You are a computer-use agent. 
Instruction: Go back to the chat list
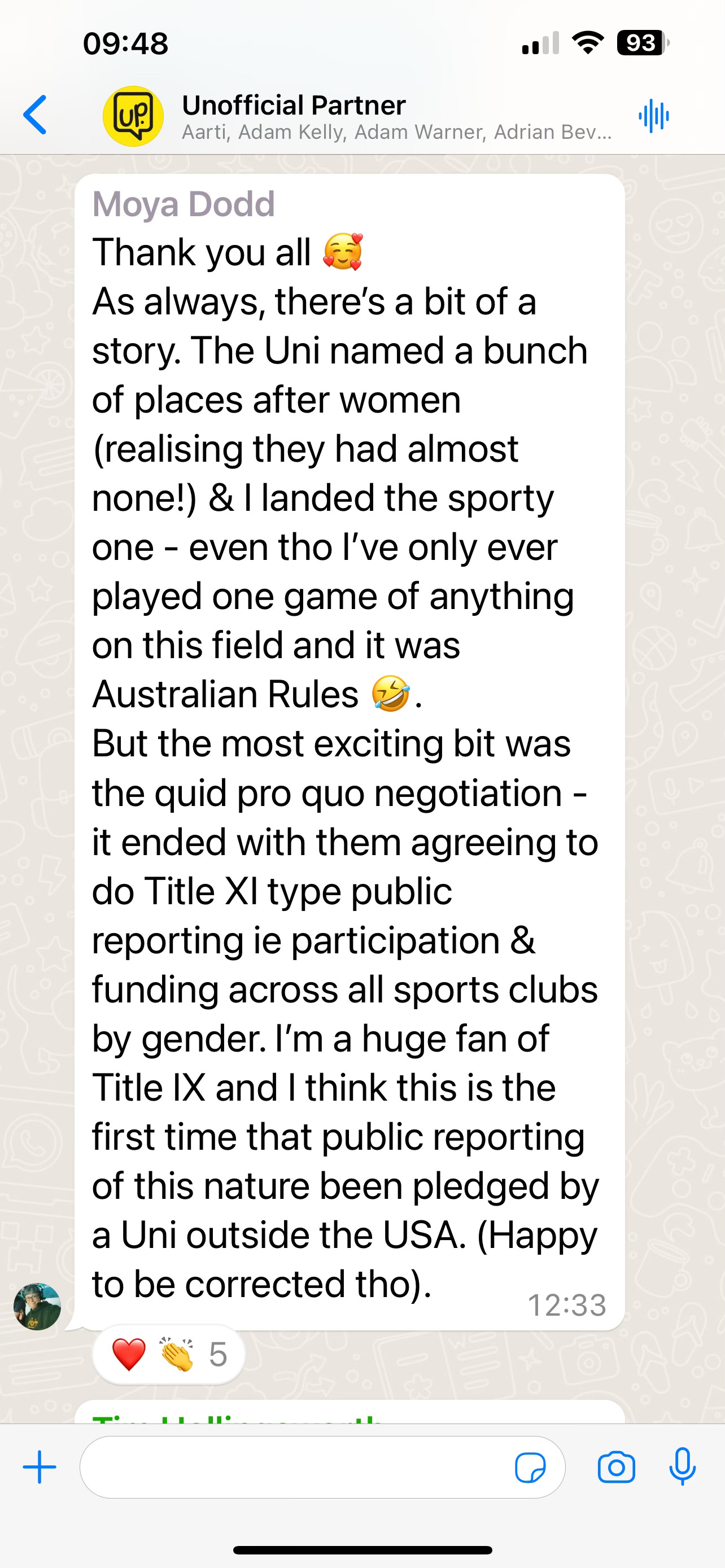[34, 115]
